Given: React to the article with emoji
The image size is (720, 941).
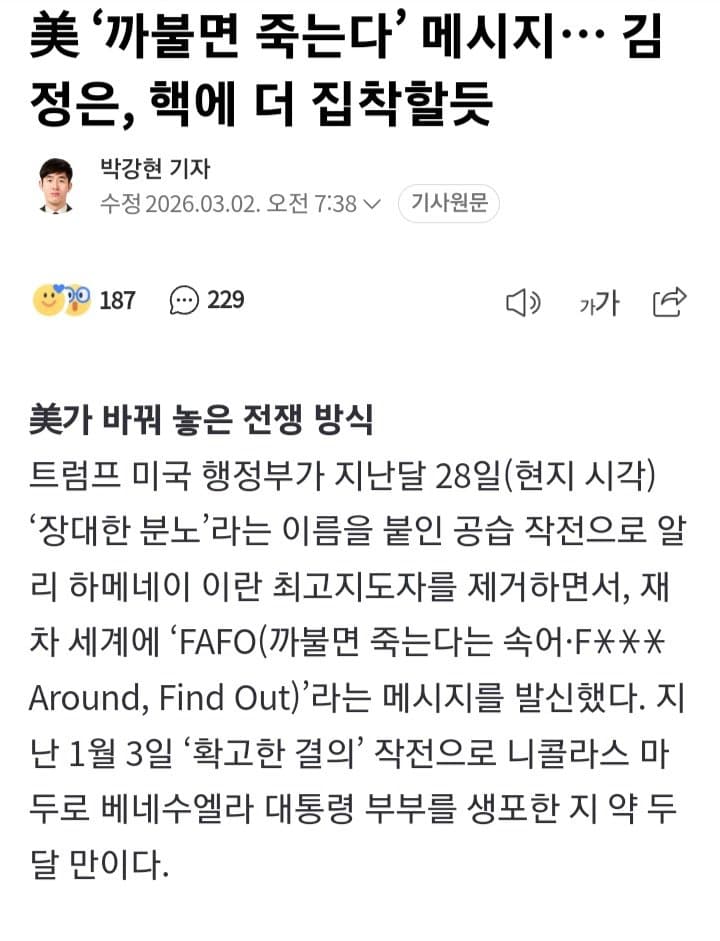Looking at the screenshot, I should tap(62, 300).
